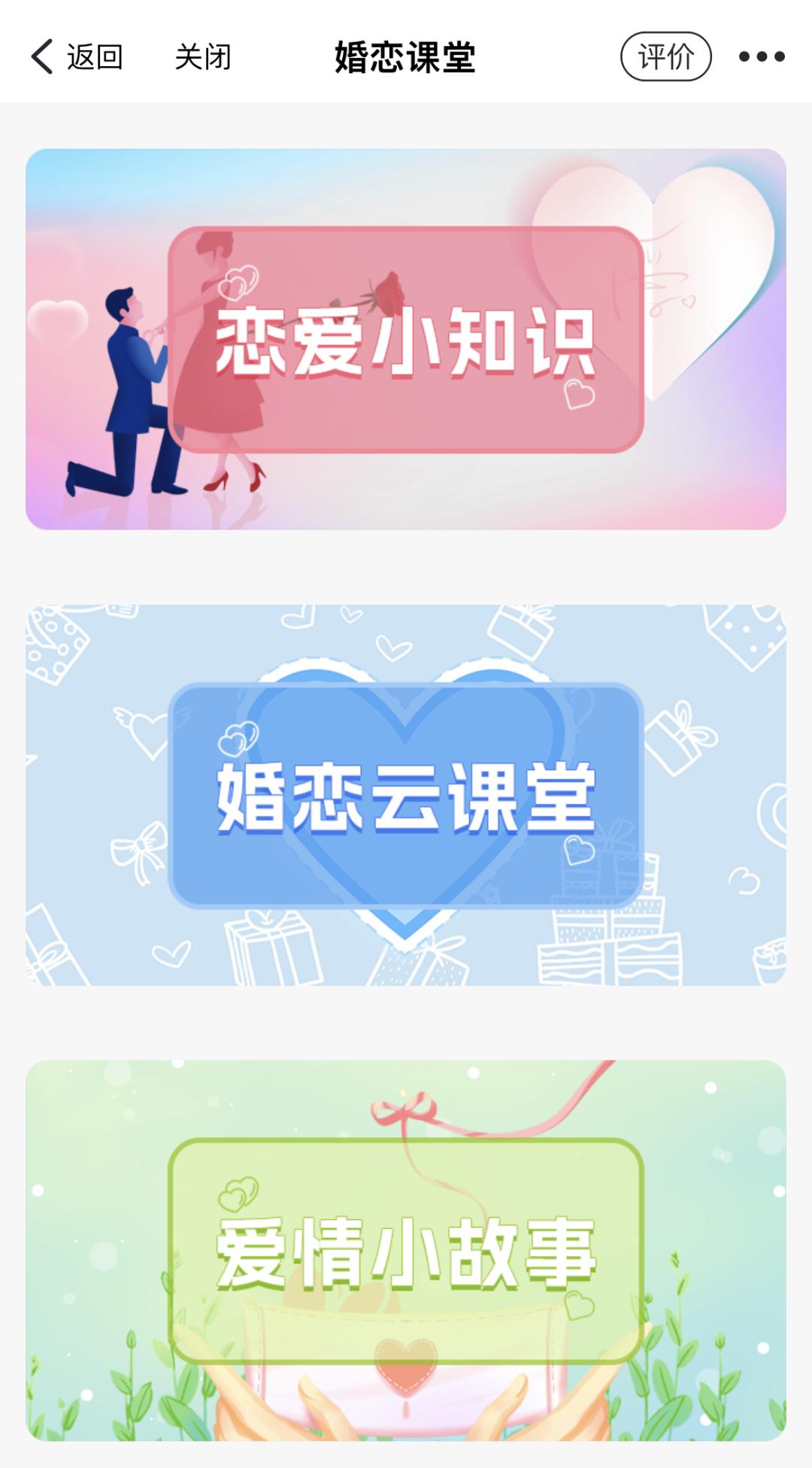Go back using the 返回 arrow
812x1468 pixels.
[x=74, y=57]
